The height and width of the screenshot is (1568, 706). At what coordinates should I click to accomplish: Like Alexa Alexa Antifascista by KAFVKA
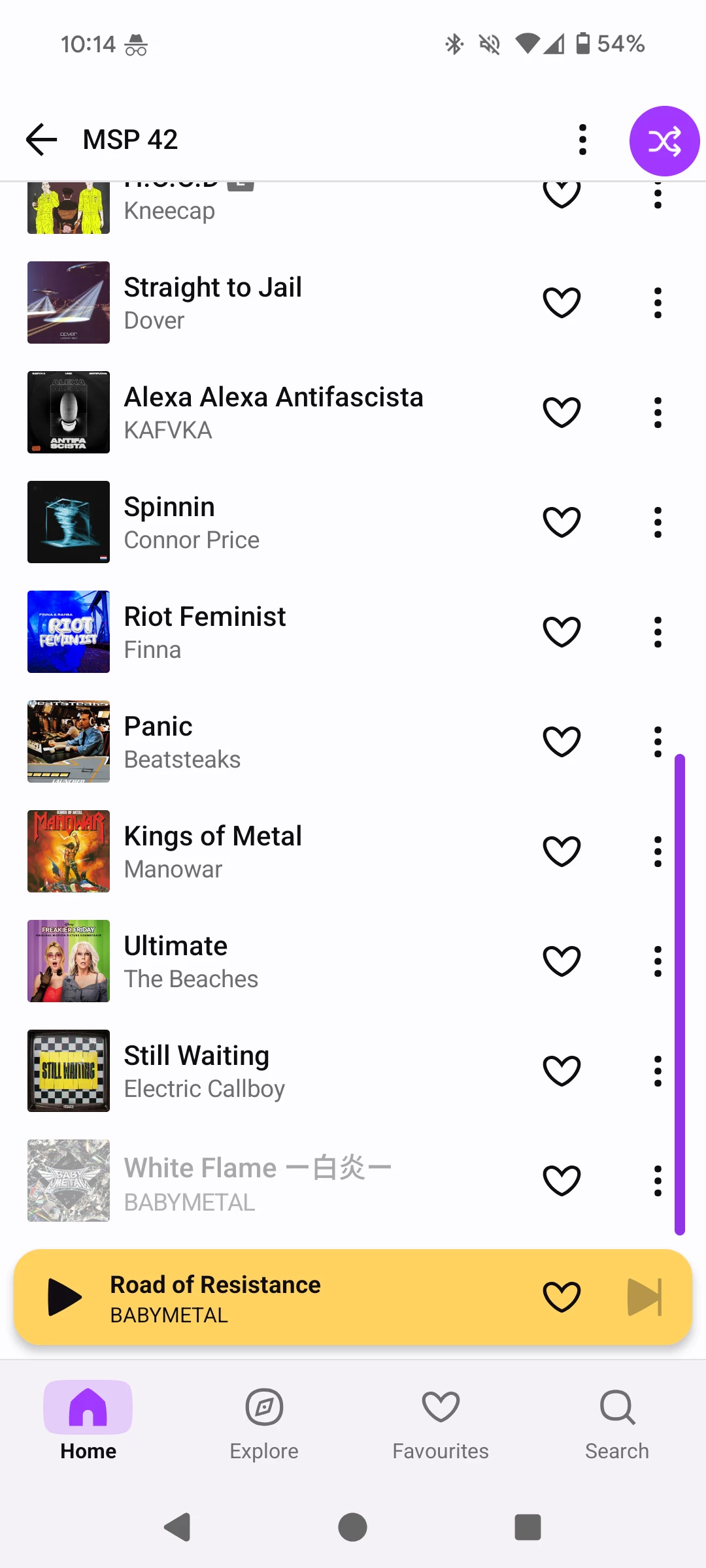pos(562,413)
